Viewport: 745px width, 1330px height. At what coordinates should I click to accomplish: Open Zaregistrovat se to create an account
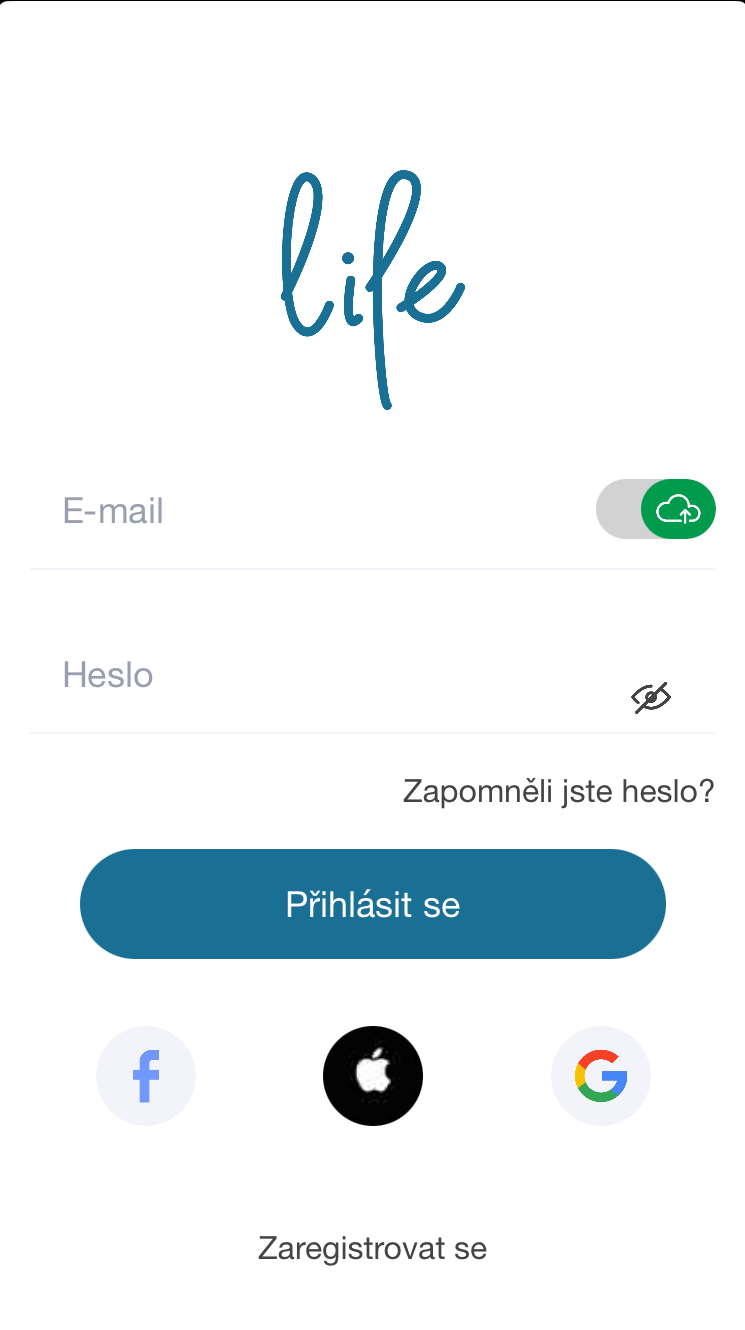(372, 1248)
